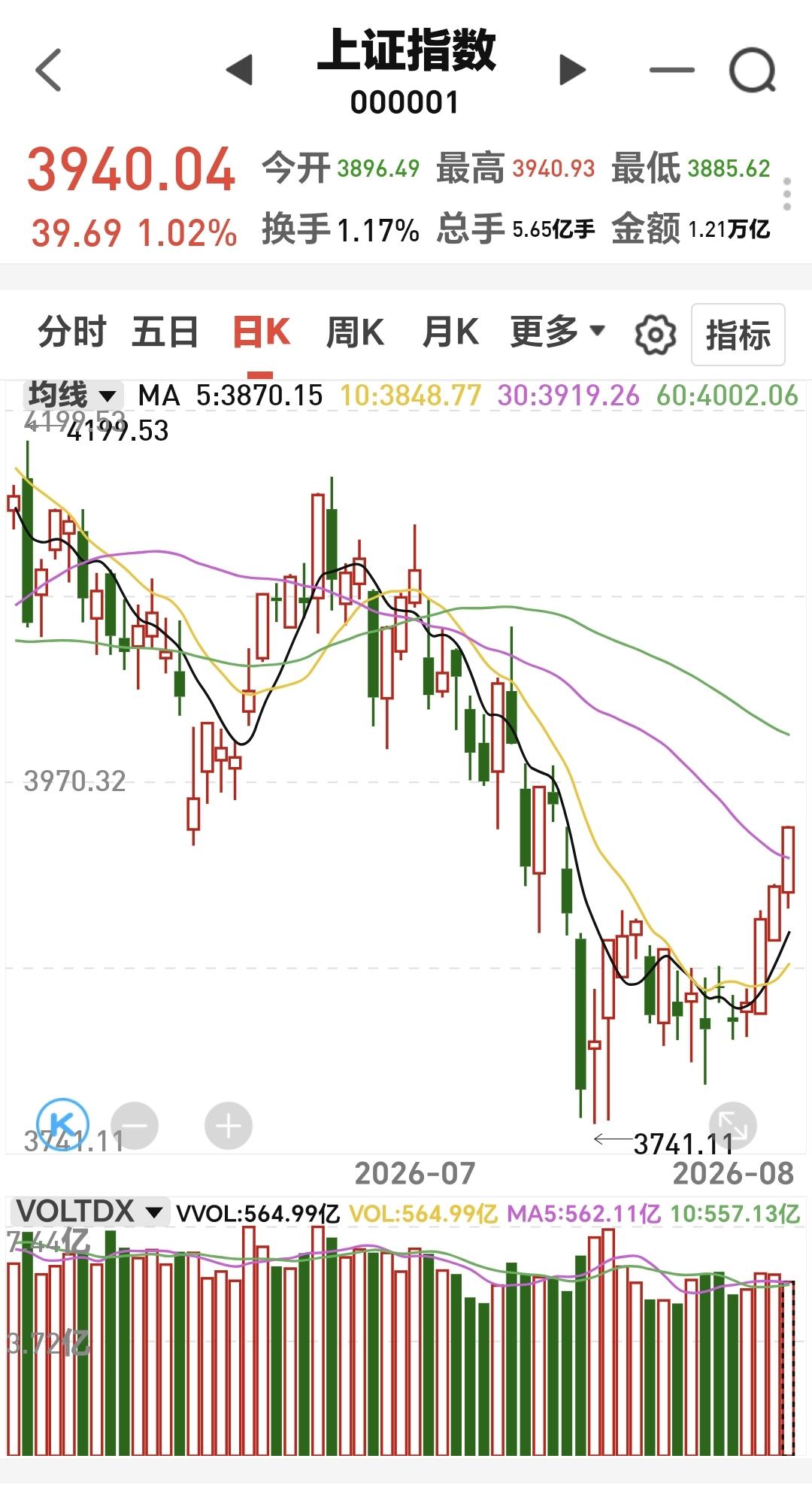The image size is (812, 1501).
Task: Zoom in the chart with plus button
Action: coord(229,1126)
